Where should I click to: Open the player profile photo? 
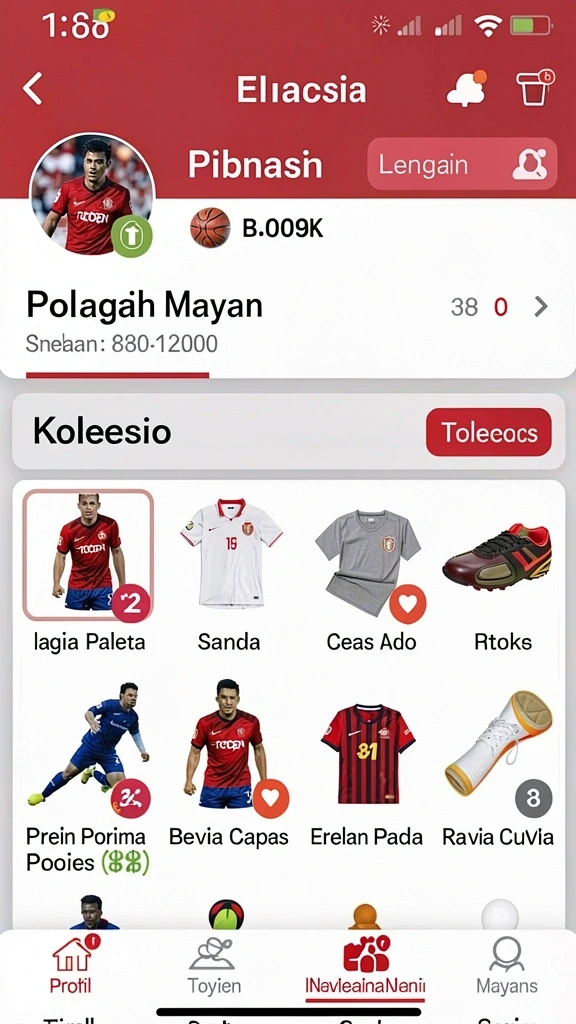(x=92, y=195)
